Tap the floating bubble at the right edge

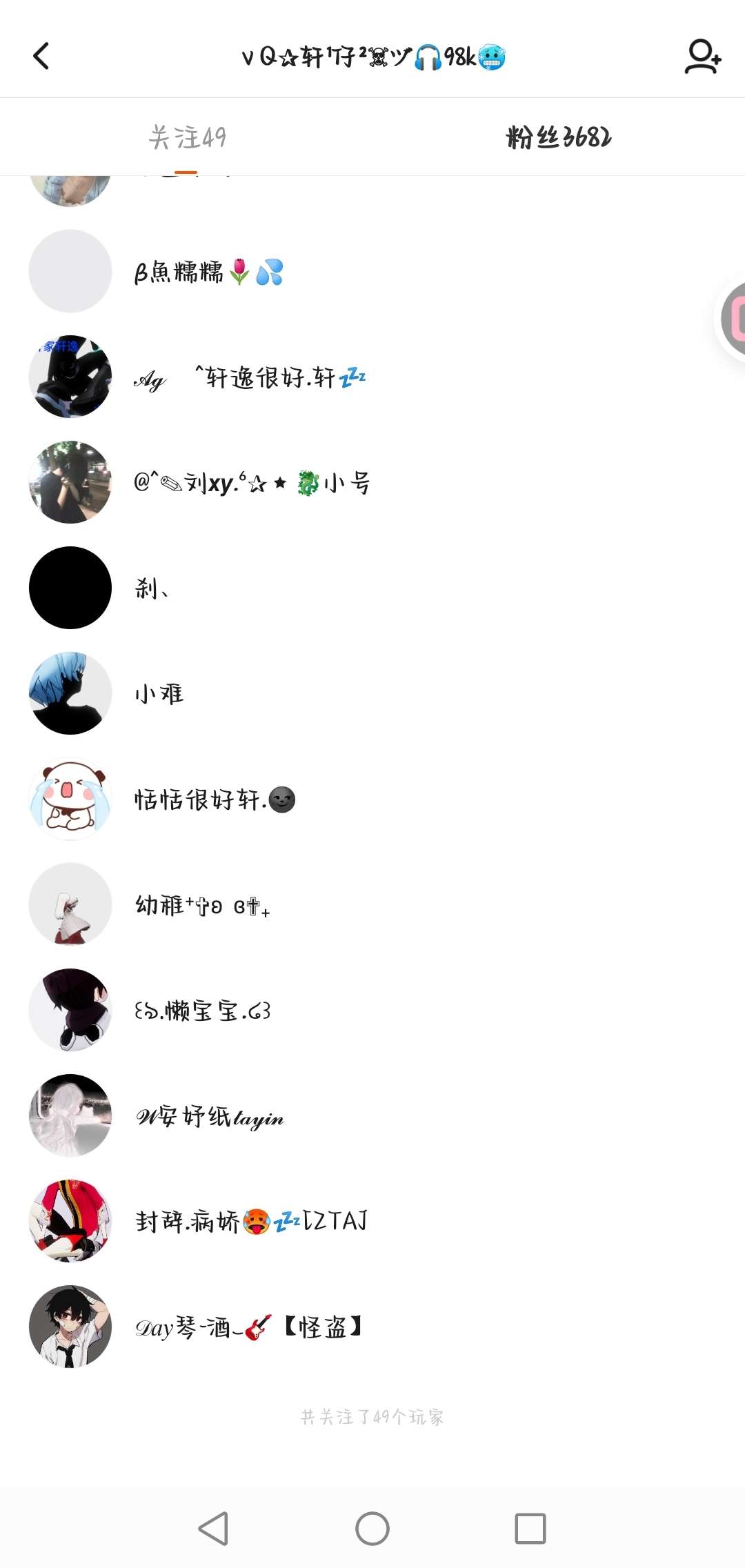point(731,319)
